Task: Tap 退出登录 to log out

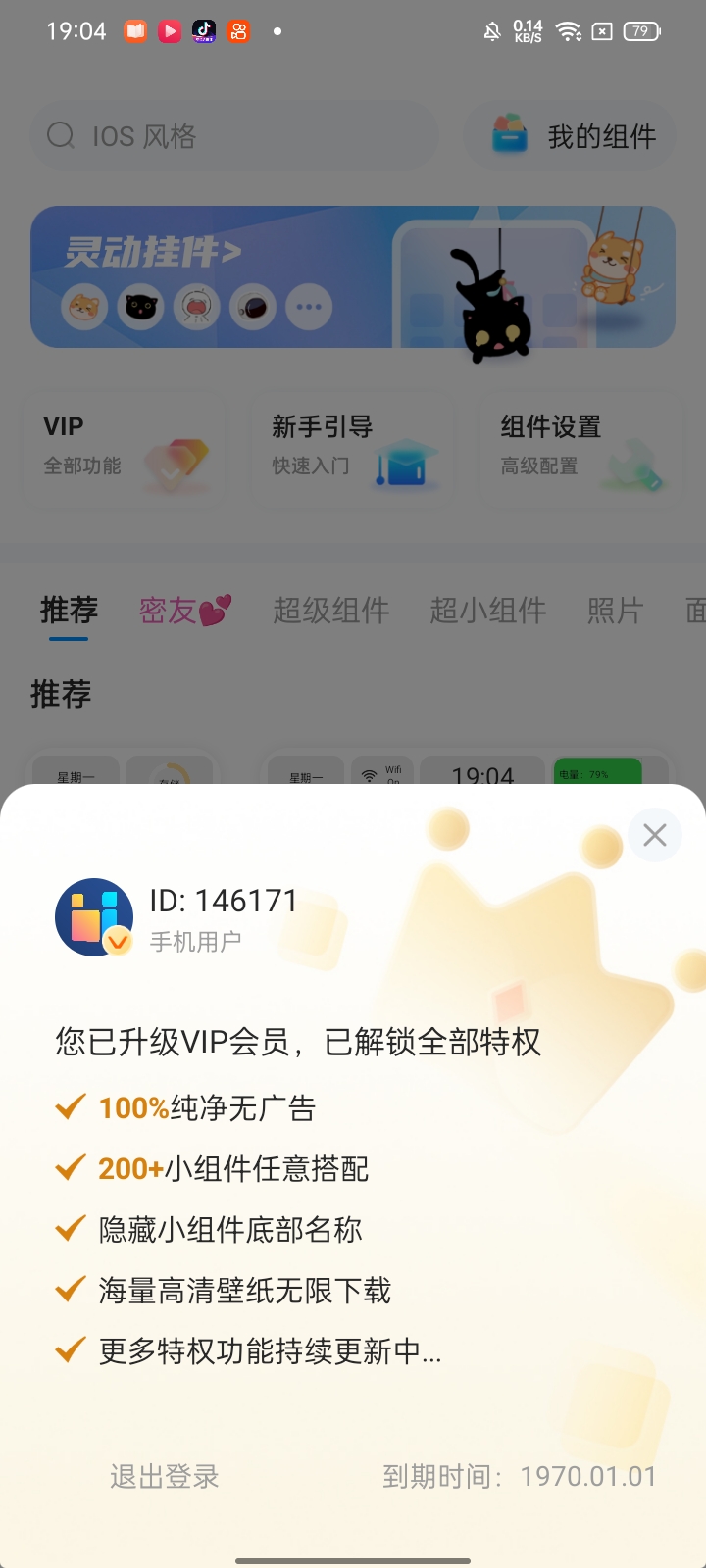Action: click(x=165, y=1476)
